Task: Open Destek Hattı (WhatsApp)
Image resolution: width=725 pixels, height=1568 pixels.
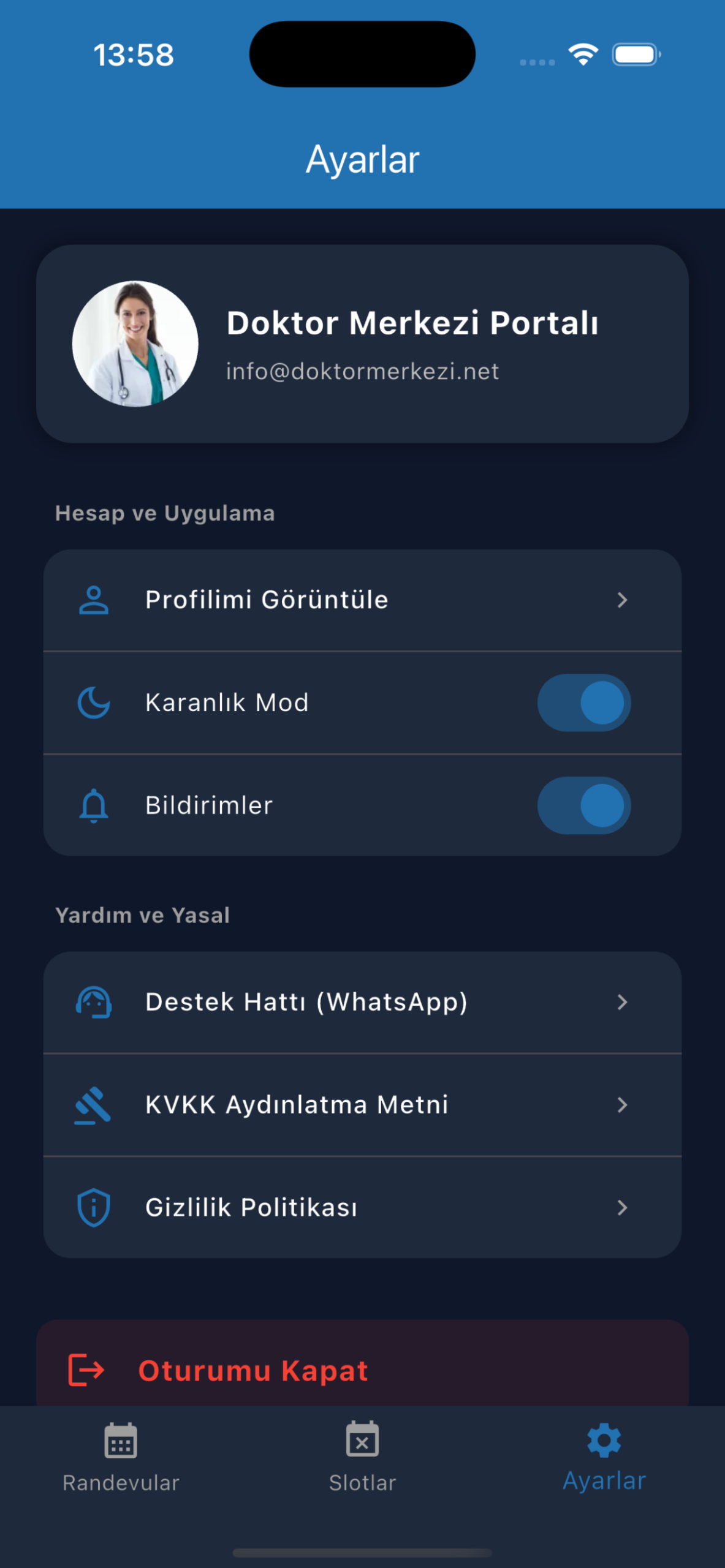Action: [362, 1002]
